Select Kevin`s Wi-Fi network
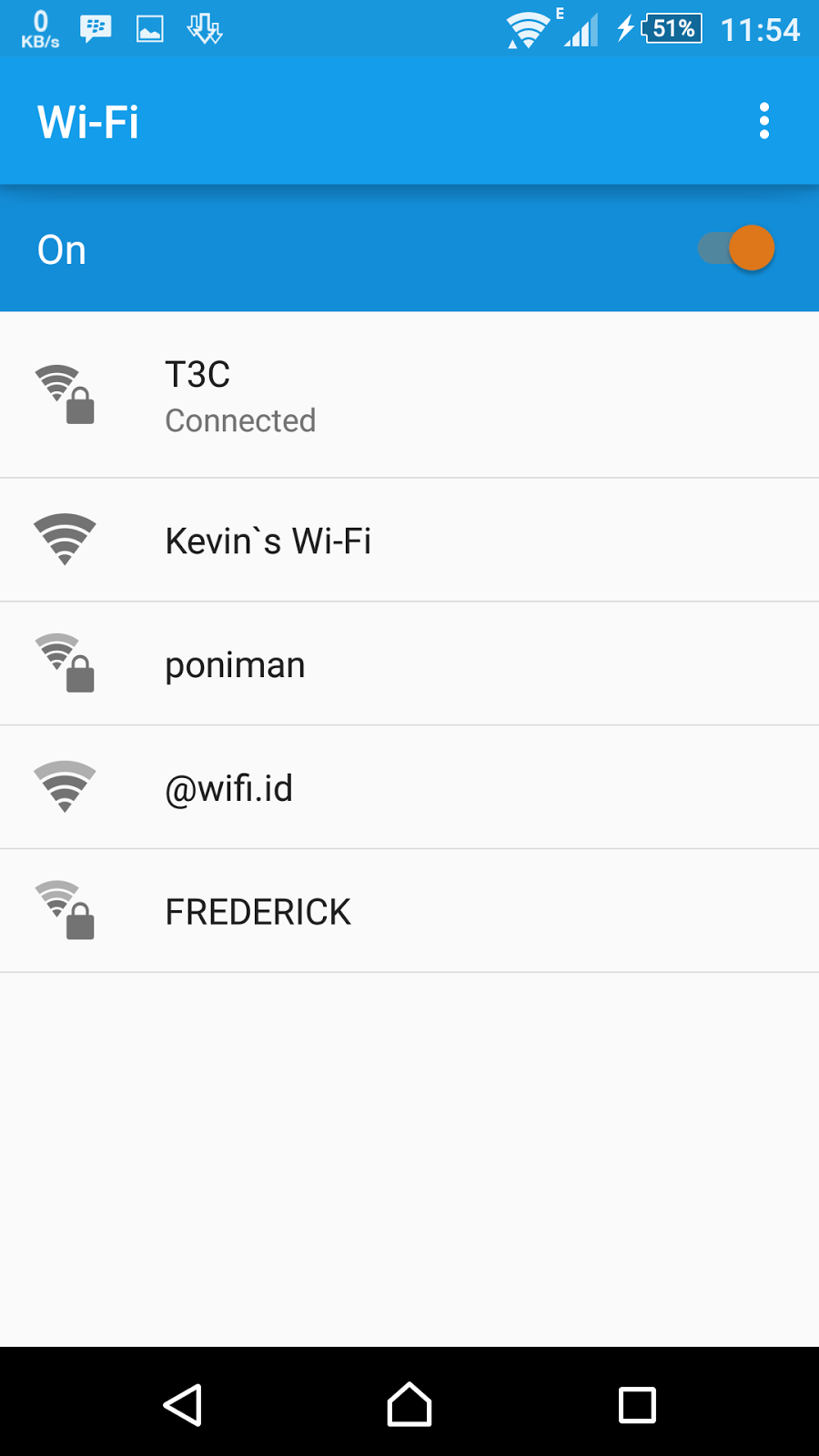The image size is (819, 1456). 409,541
